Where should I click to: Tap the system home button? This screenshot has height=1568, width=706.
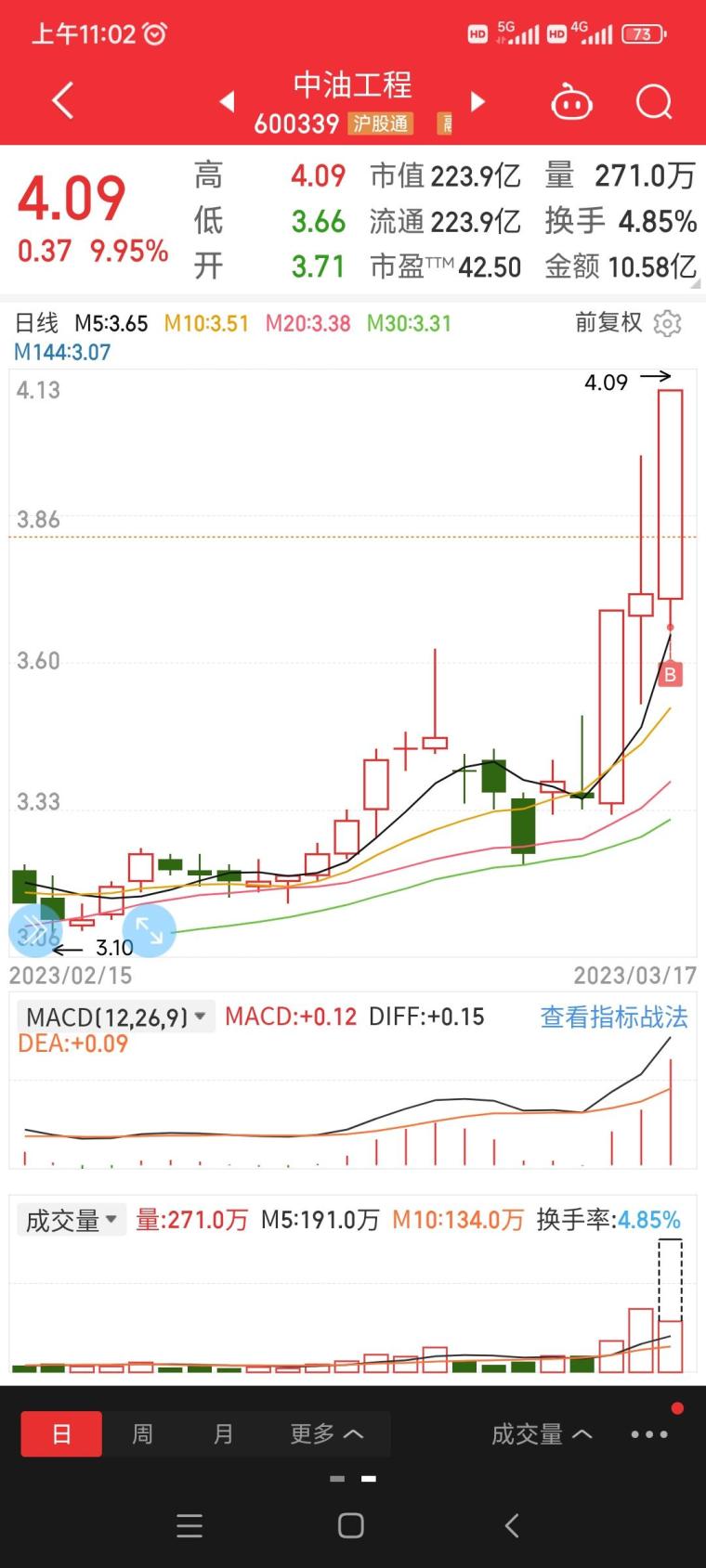[x=351, y=1525]
